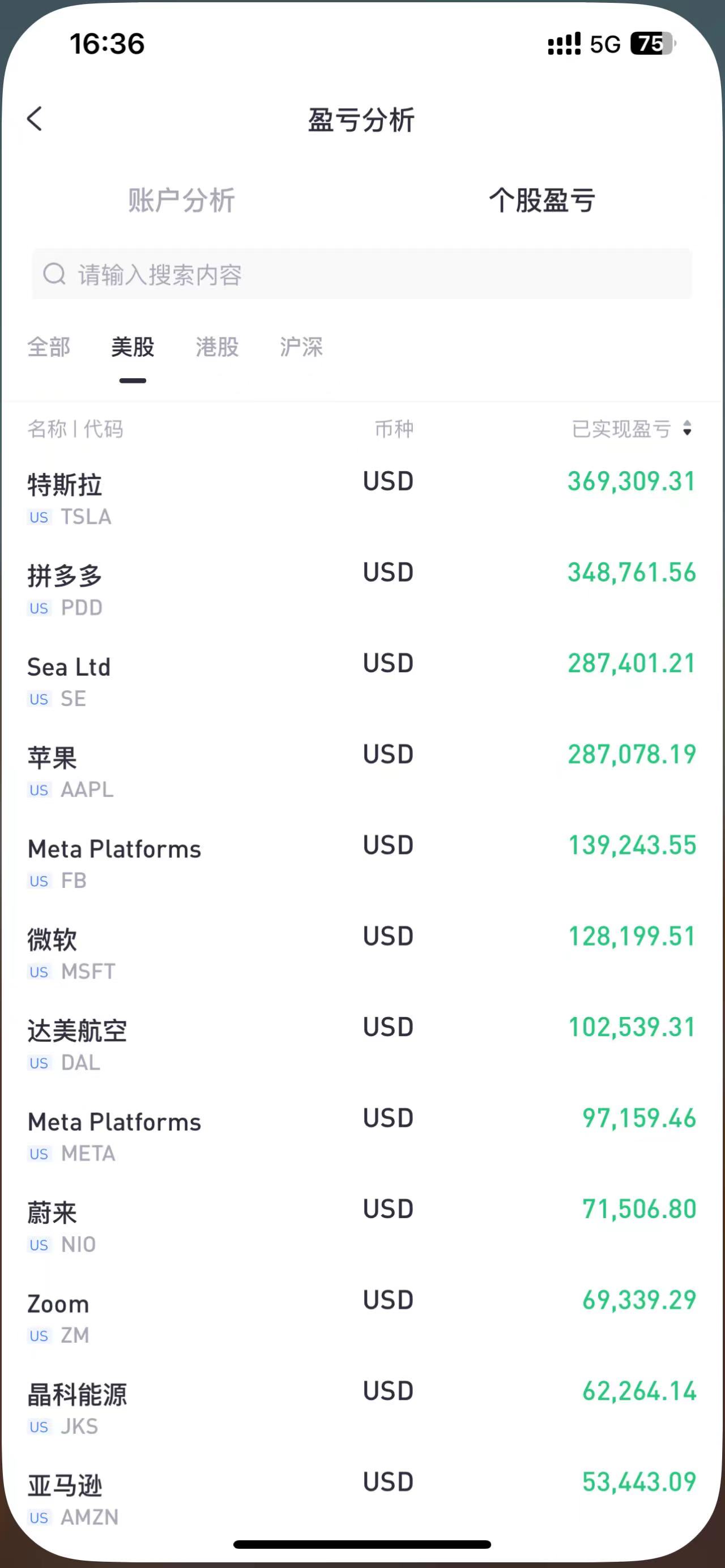This screenshot has height=1568, width=725.
Task: Open the Sea Ltd SE row
Action: point(362,681)
